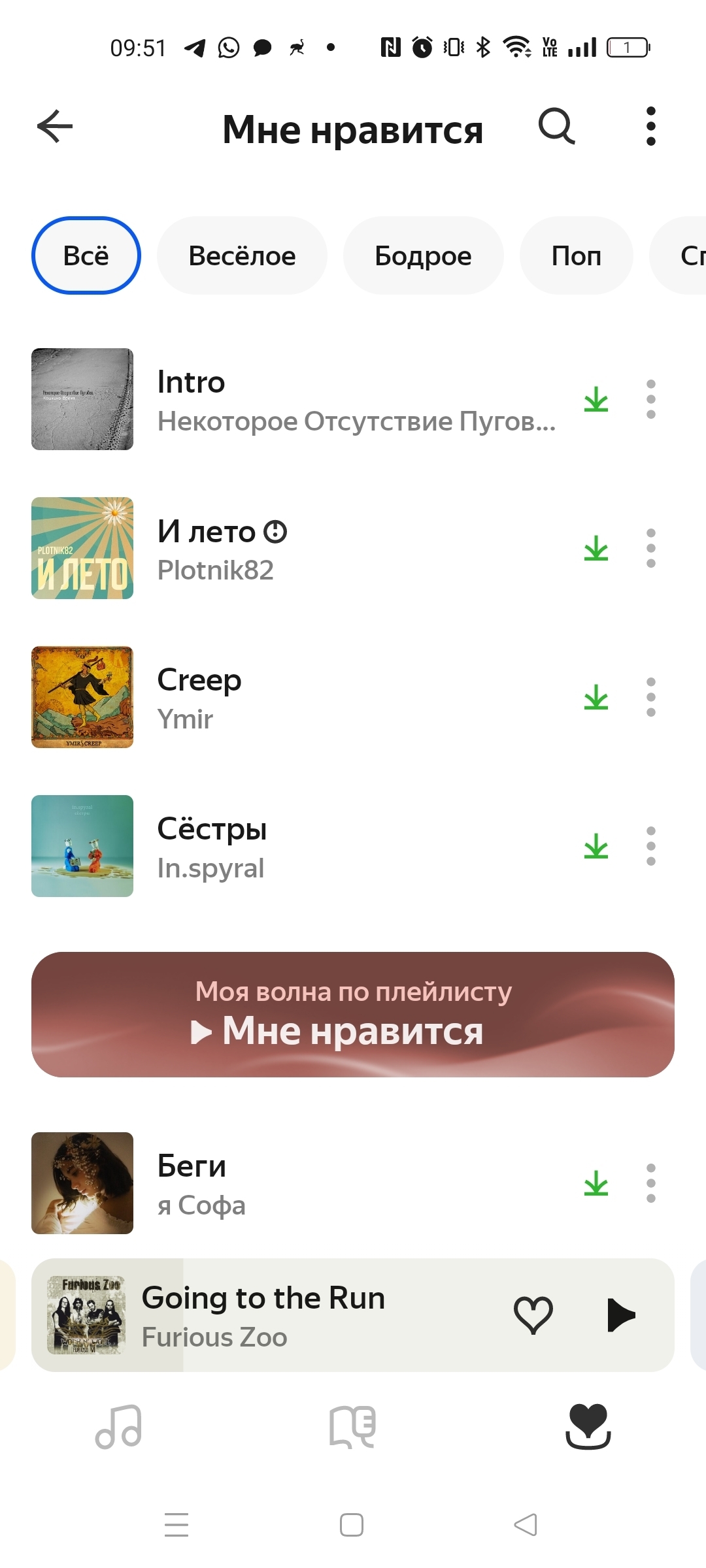706x1568 pixels.
Task: Open options menu for the track Creep
Action: click(x=650, y=697)
